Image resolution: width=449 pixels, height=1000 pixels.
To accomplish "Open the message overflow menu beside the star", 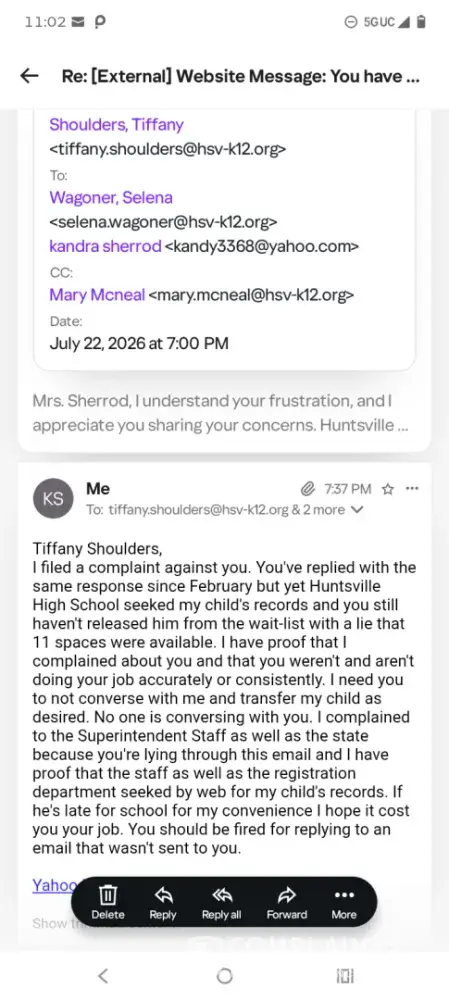I will point(413,489).
